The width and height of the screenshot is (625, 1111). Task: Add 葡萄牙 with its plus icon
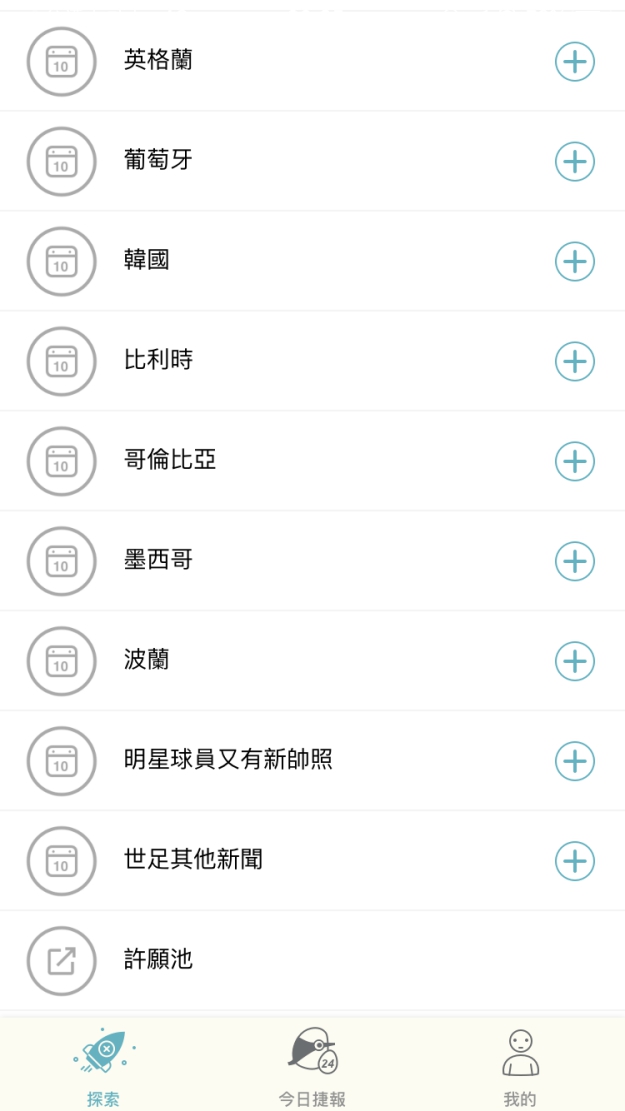click(x=574, y=162)
